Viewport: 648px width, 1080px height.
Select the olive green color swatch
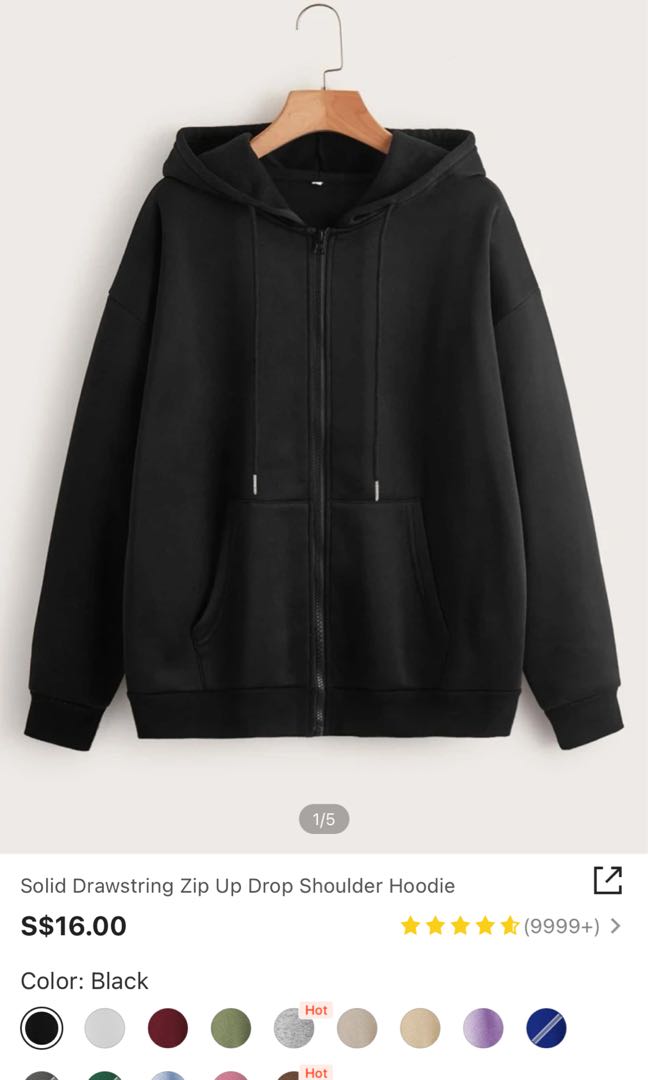tap(231, 1028)
